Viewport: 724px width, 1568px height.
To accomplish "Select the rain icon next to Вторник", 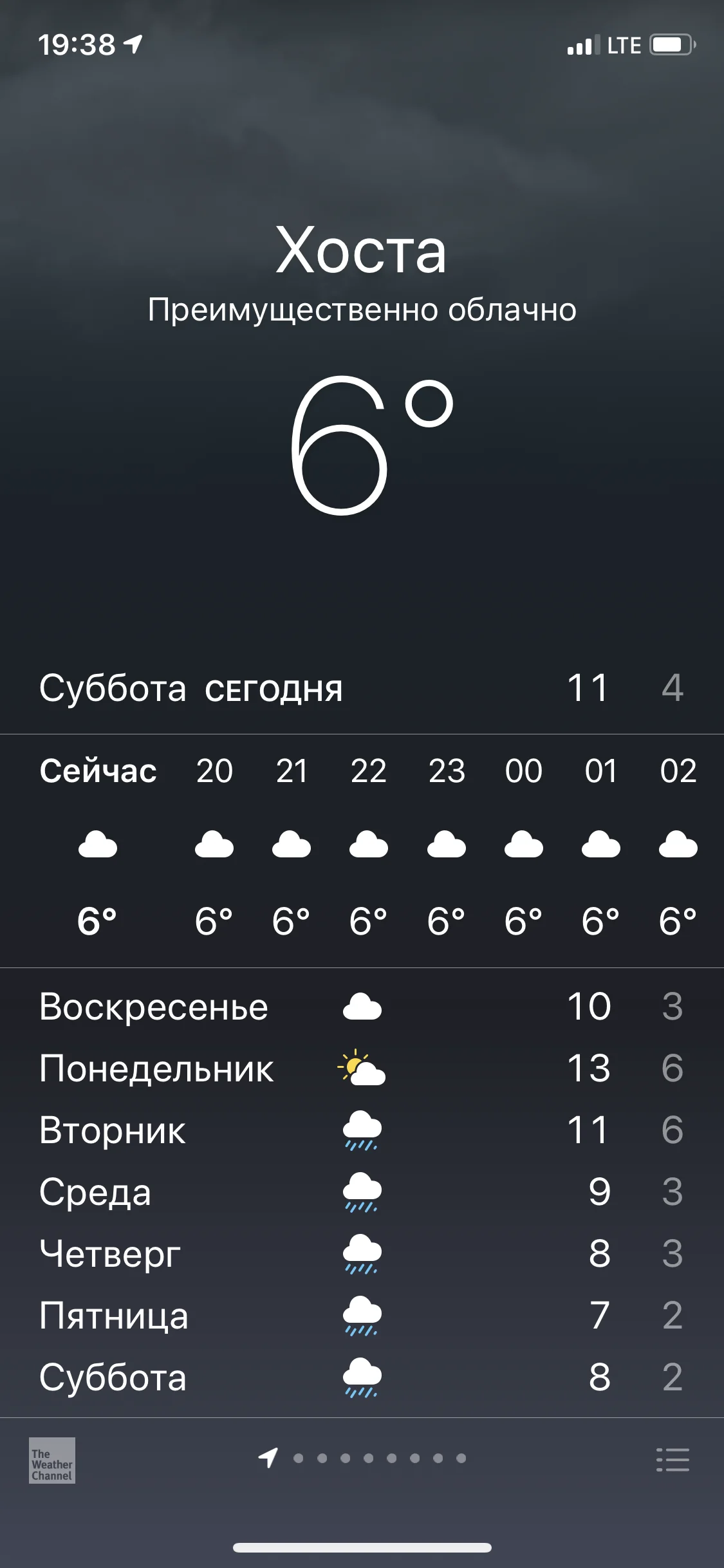I will 362,1130.
